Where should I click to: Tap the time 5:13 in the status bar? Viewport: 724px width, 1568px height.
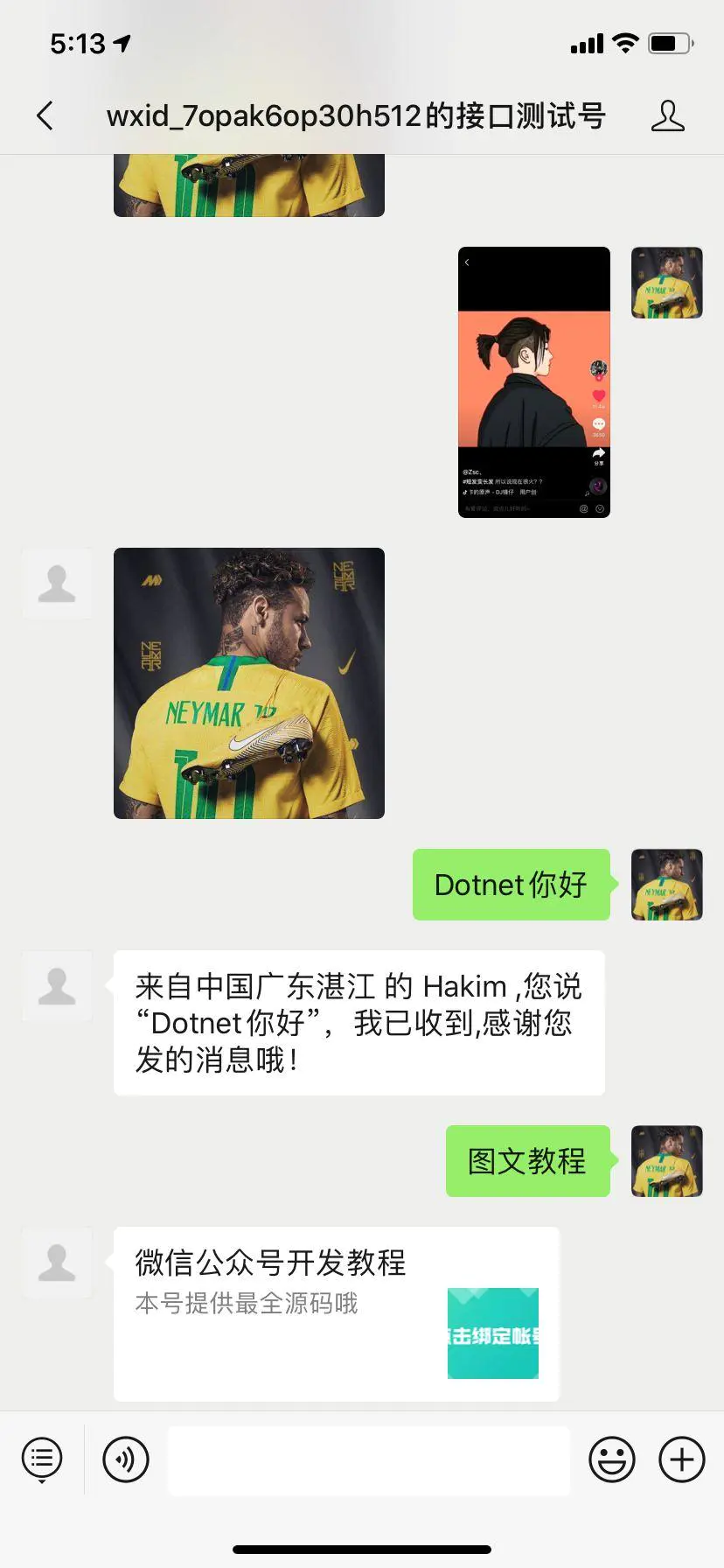(68, 41)
